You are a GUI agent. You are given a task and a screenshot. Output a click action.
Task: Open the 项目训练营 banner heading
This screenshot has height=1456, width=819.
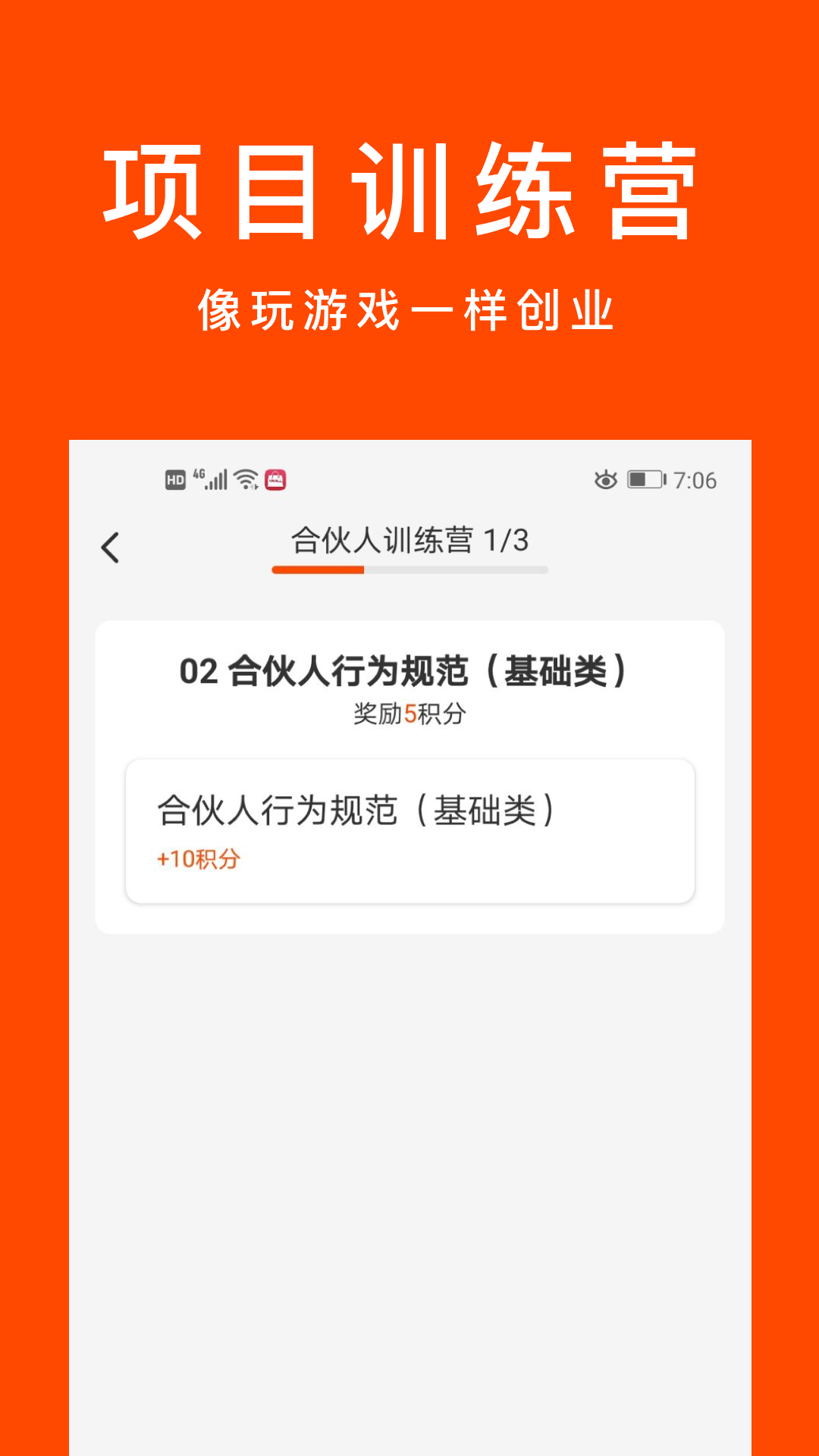409,188
